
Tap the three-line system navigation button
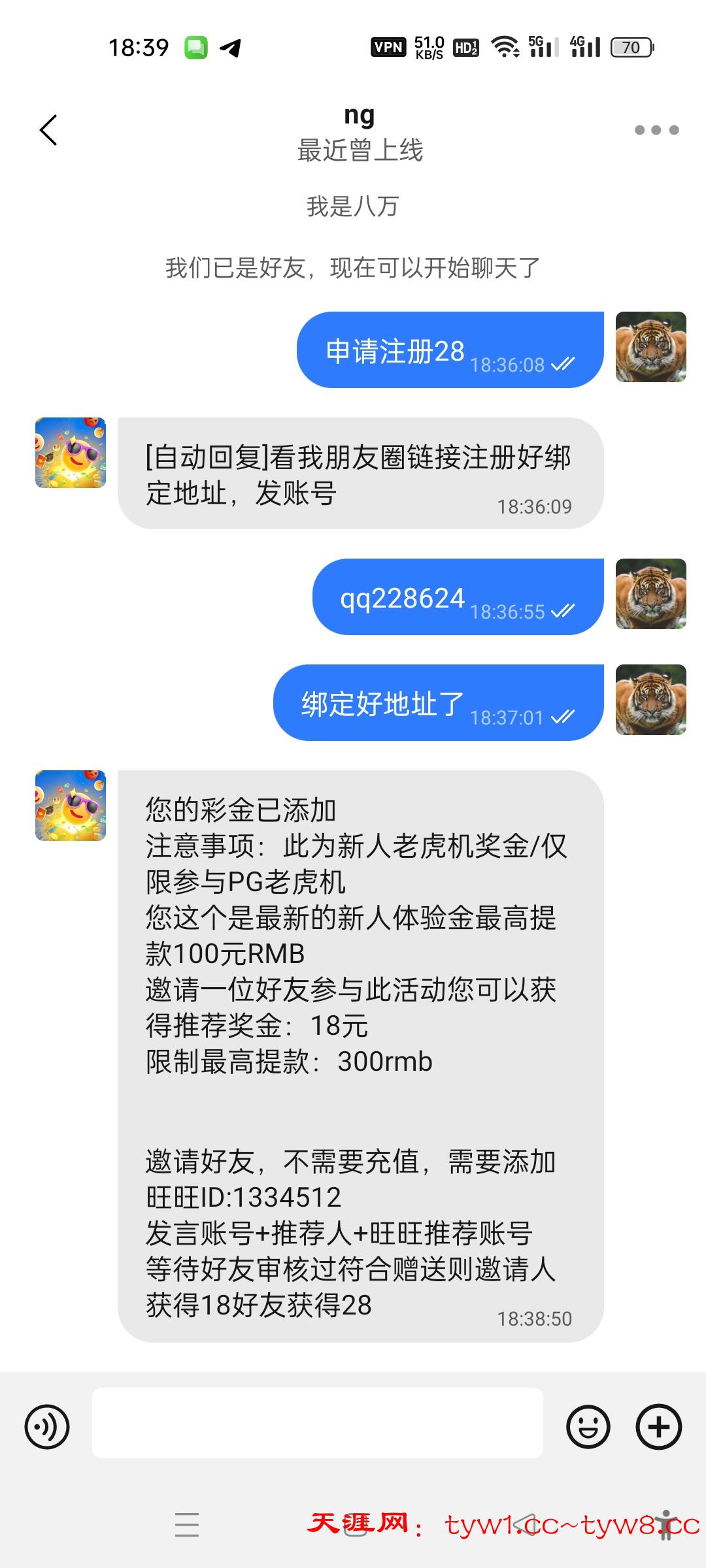187,1524
